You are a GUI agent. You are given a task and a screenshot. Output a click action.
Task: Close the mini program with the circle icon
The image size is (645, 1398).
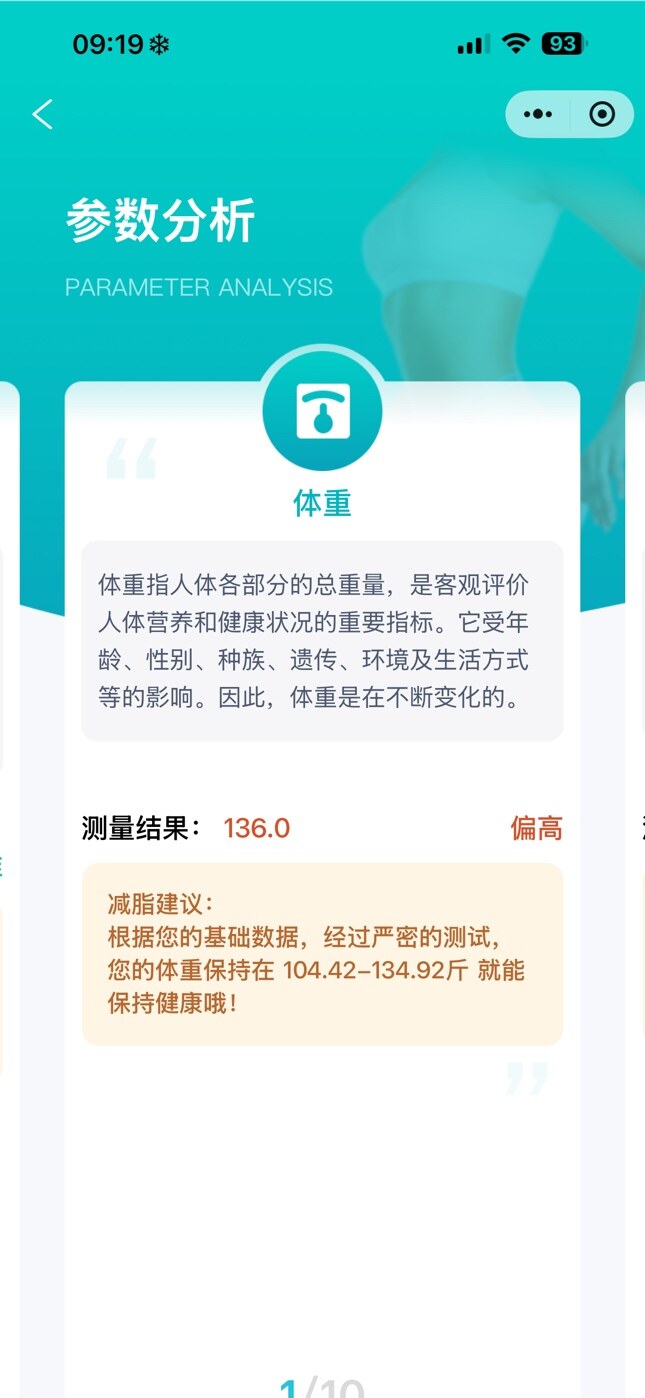click(602, 115)
